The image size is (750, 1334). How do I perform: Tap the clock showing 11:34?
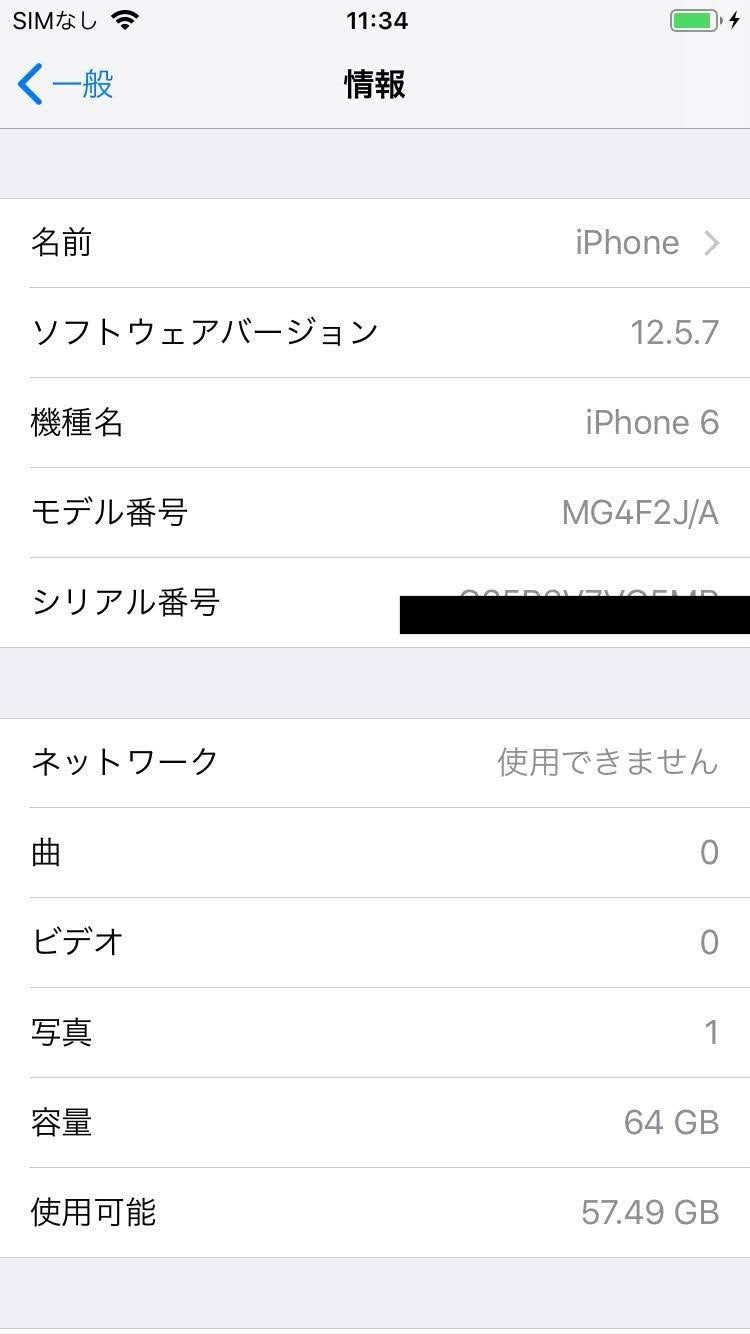pos(375,21)
